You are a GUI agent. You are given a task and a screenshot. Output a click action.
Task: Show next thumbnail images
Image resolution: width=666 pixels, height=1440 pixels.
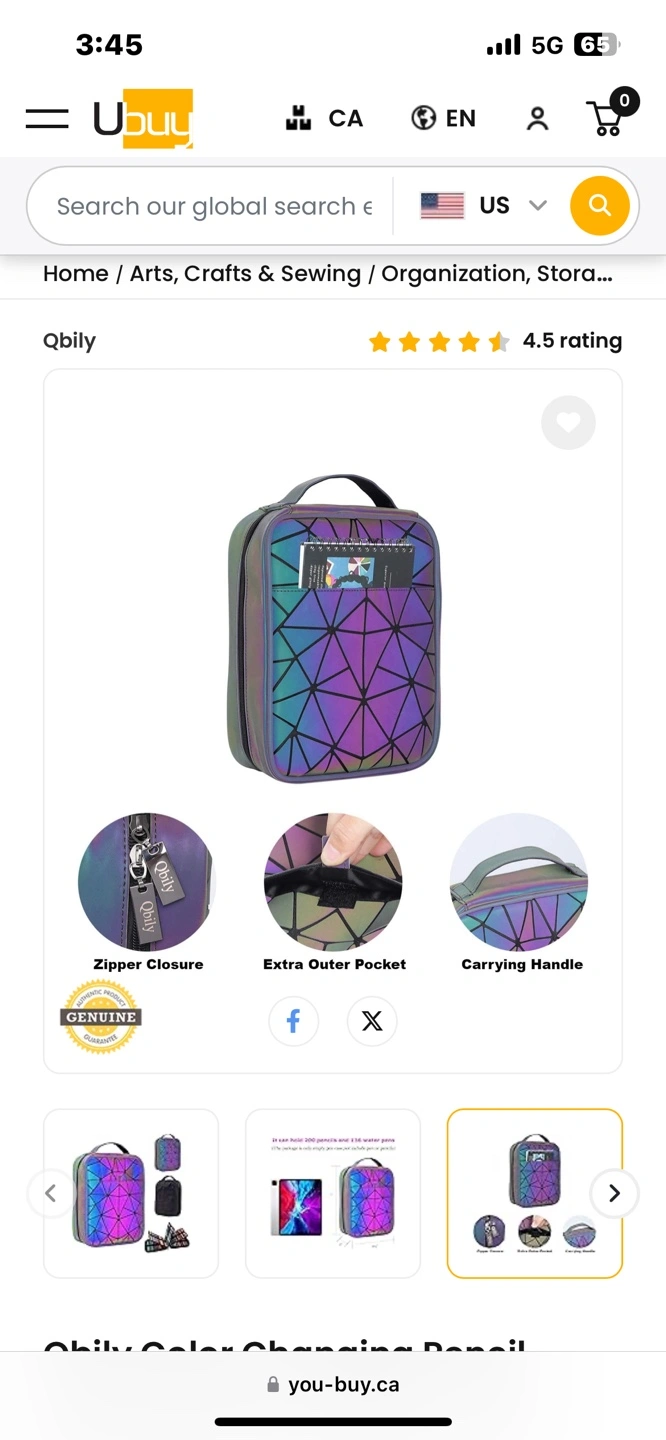point(615,1193)
